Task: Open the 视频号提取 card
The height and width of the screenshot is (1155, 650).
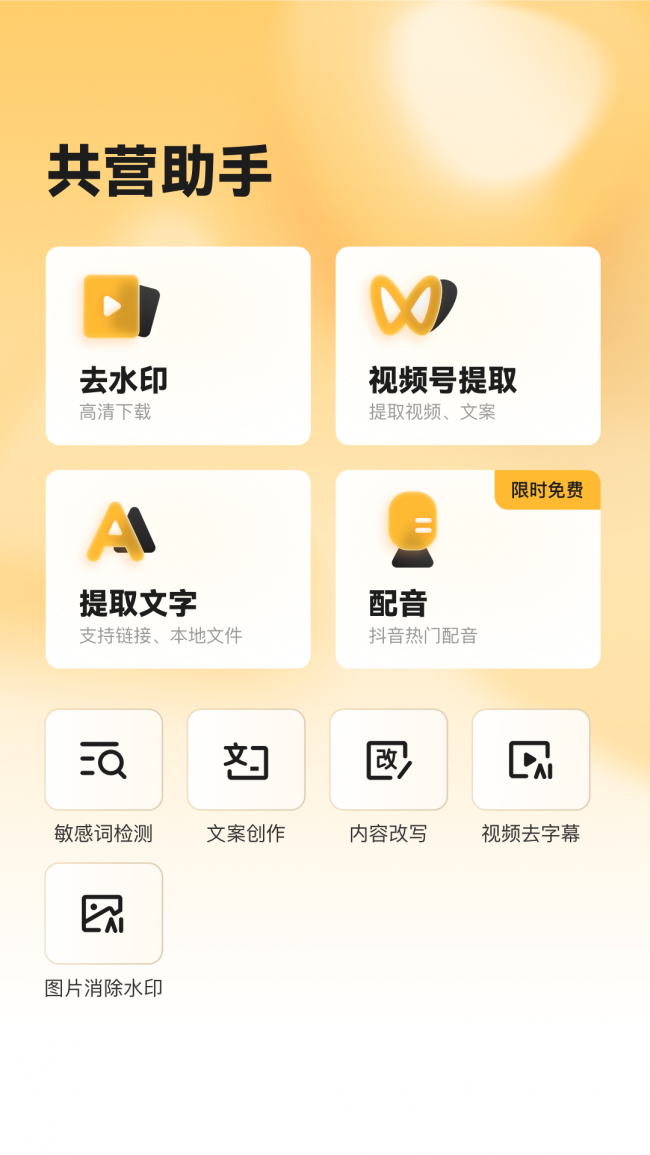Action: [467, 346]
